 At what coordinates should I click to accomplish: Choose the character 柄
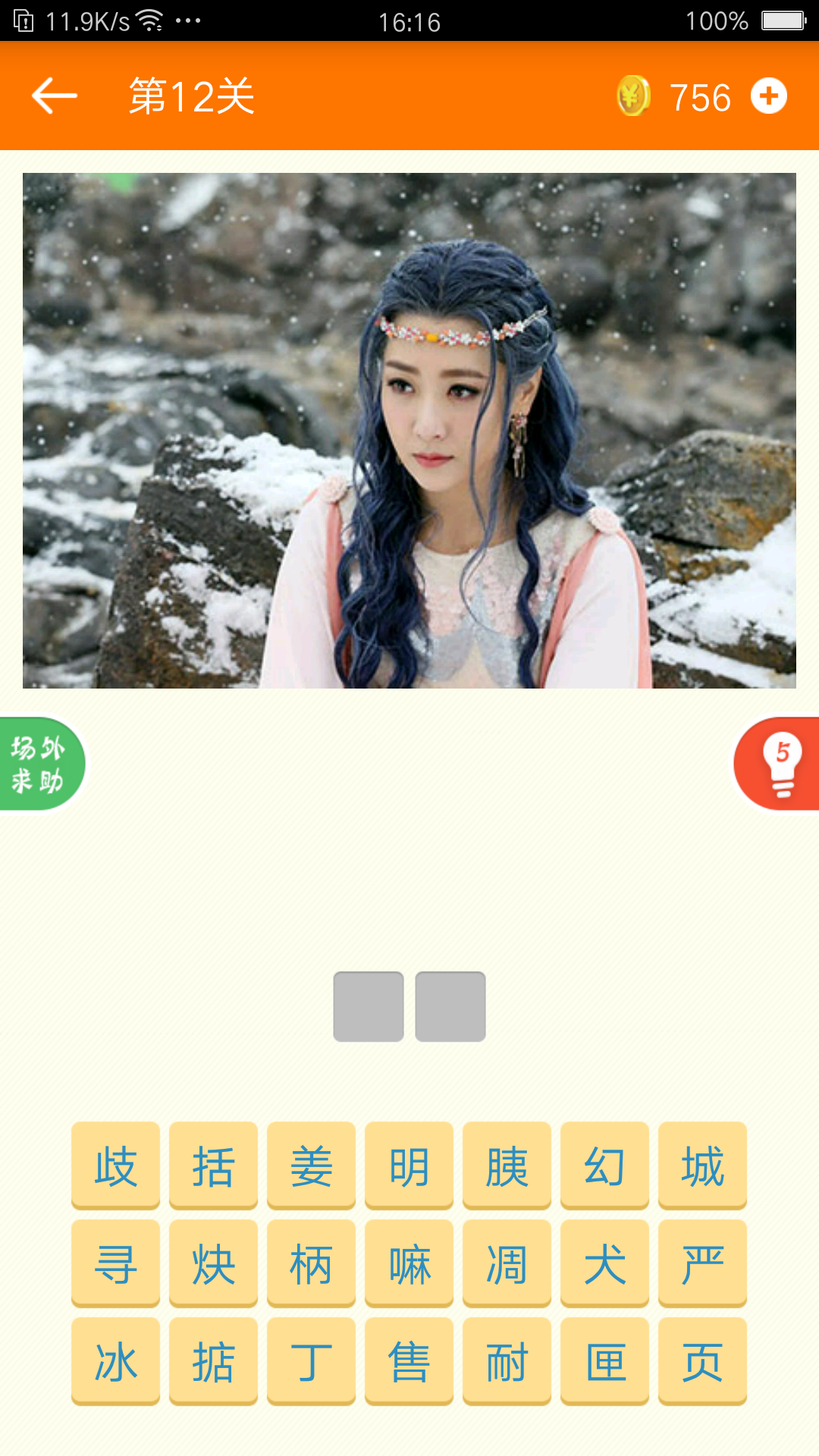coord(311,1263)
